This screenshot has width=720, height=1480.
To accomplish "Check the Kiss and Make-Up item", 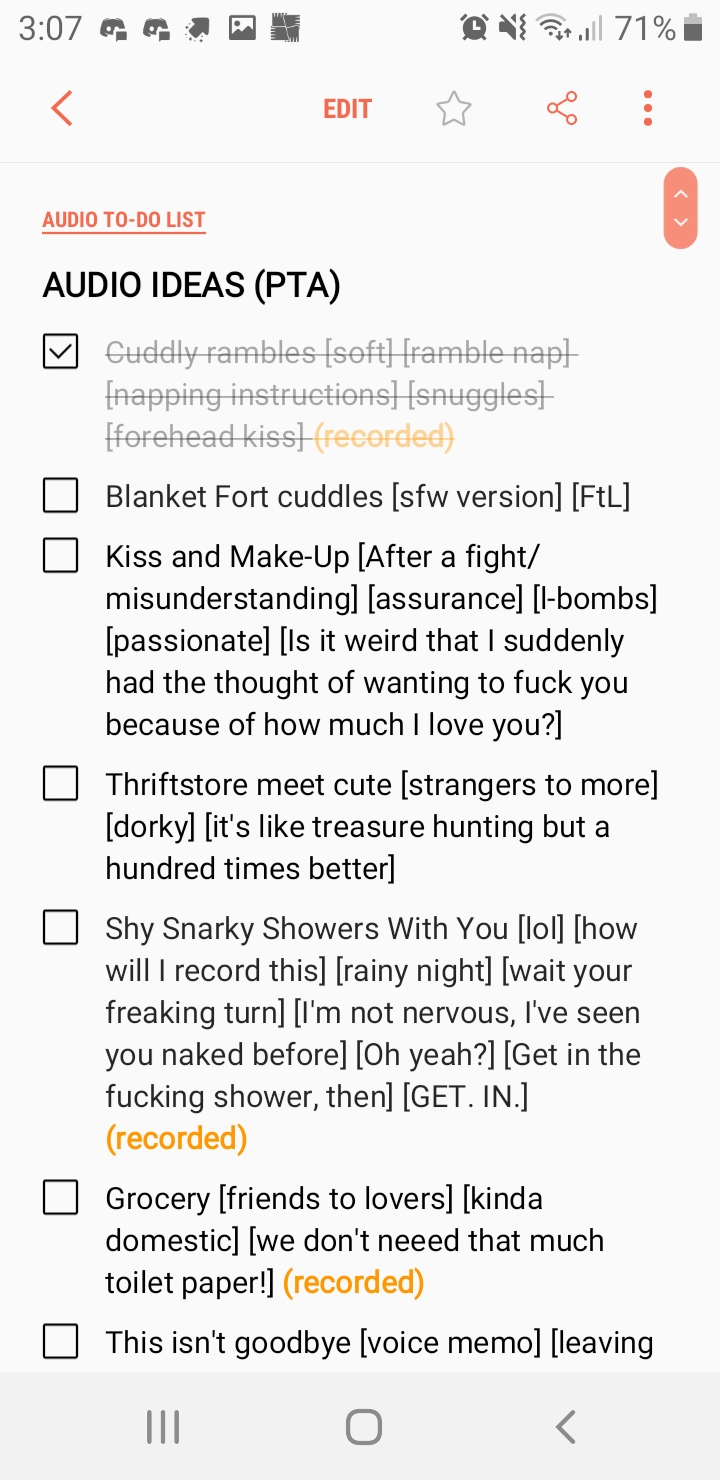I will click(61, 555).
